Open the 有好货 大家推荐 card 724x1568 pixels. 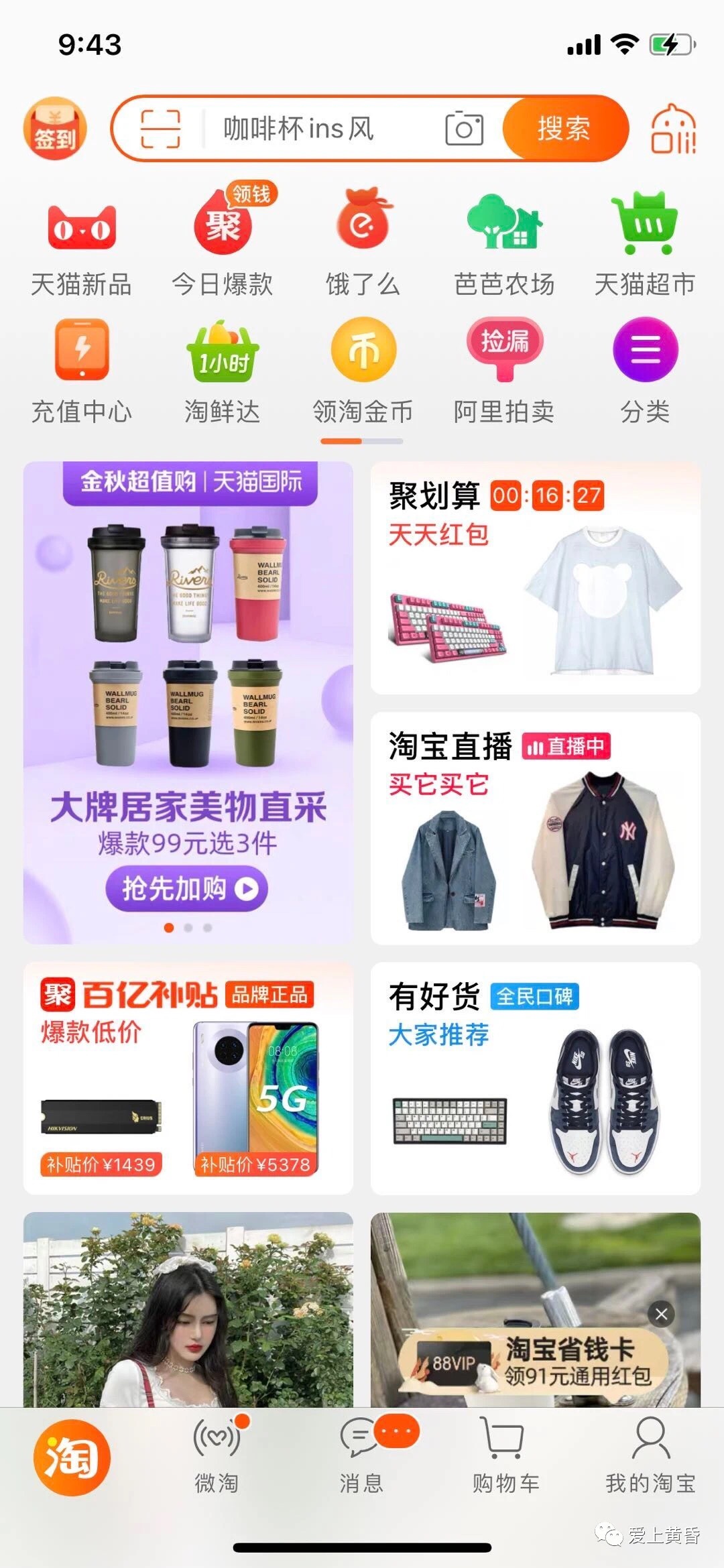535,1079
